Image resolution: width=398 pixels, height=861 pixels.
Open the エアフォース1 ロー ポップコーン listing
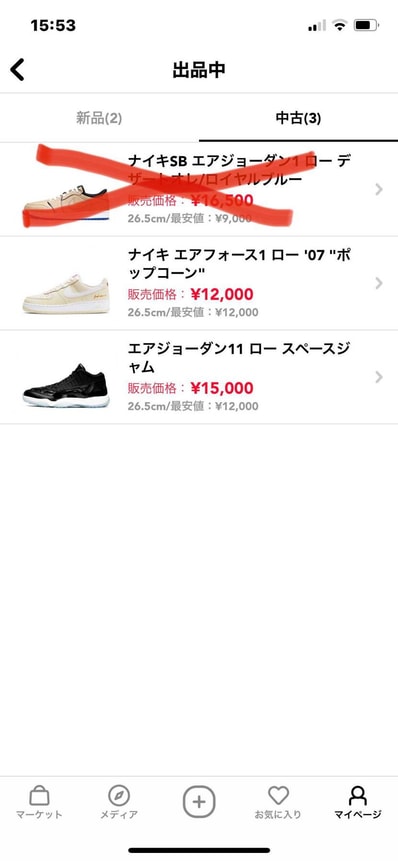coord(199,283)
